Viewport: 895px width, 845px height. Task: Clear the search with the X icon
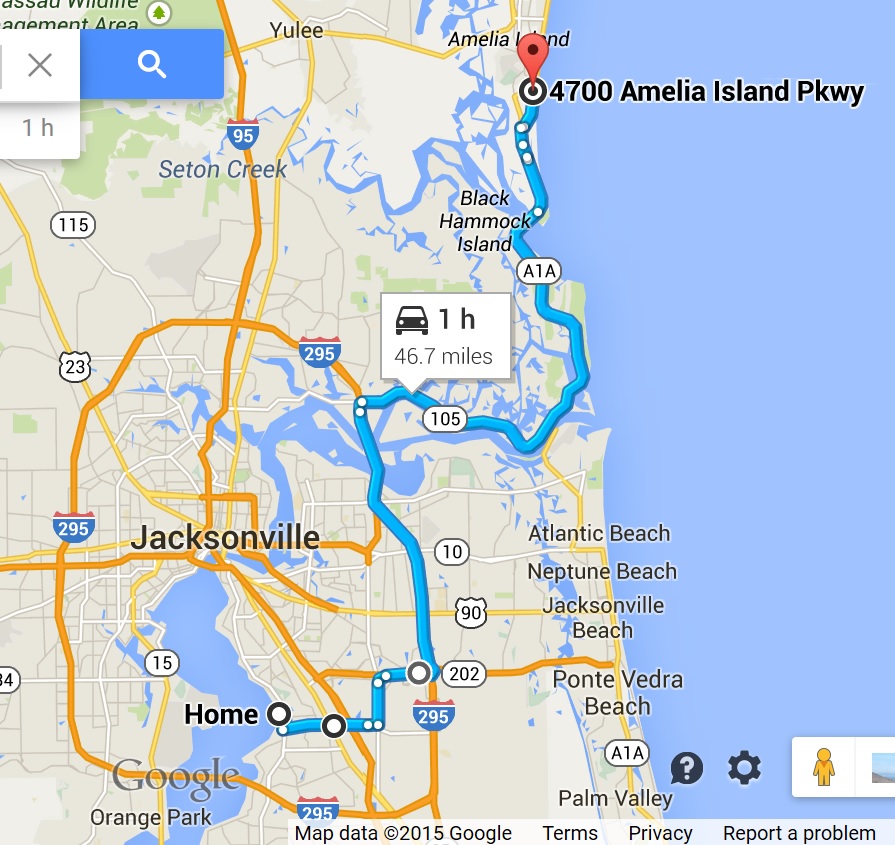pos(40,66)
